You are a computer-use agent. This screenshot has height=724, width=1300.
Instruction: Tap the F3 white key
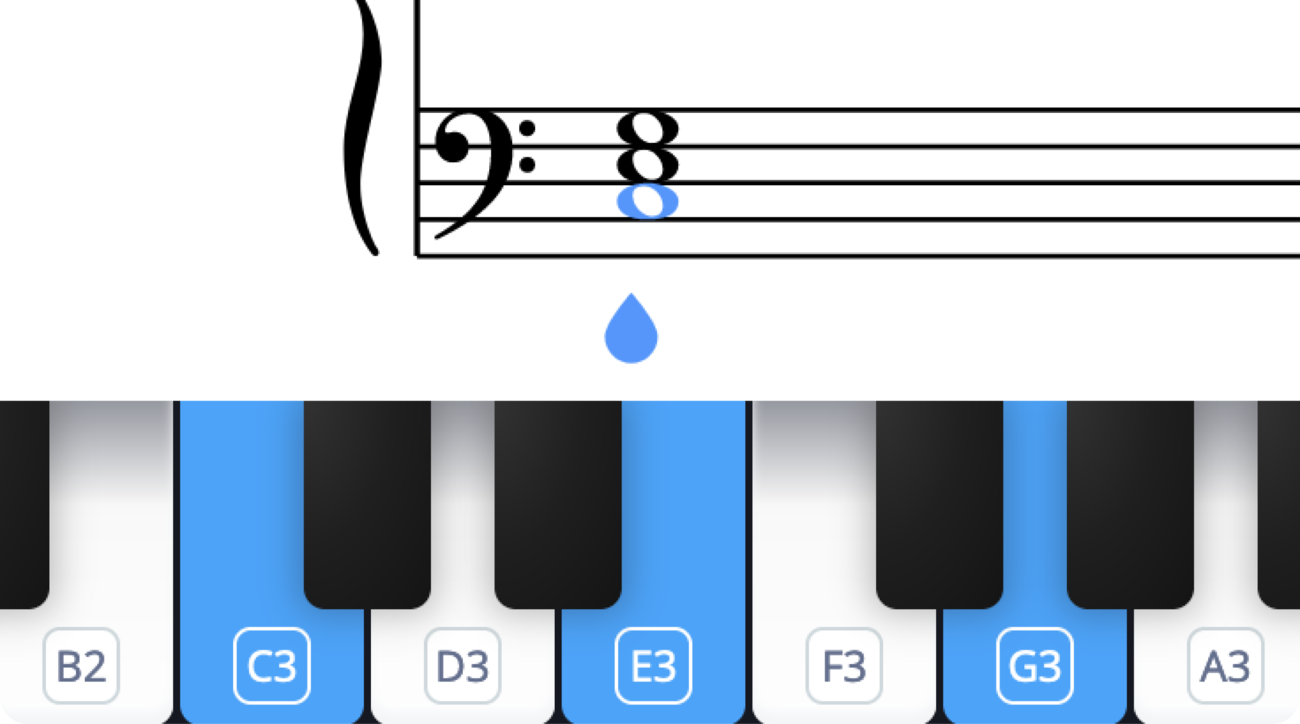coord(844,665)
